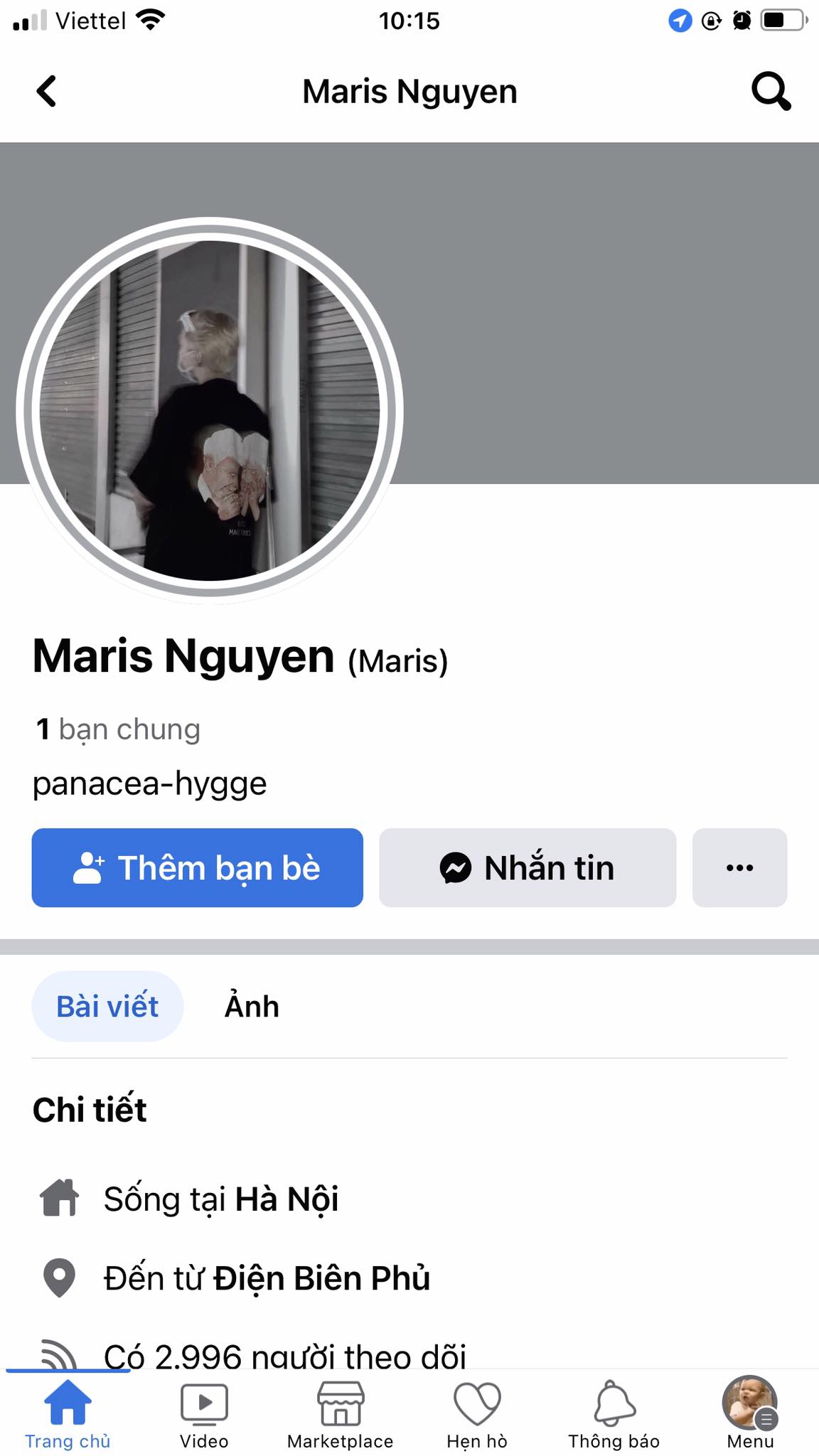Switch to the Ảnh tab
Viewport: 819px width, 1456px height.
(x=252, y=1007)
